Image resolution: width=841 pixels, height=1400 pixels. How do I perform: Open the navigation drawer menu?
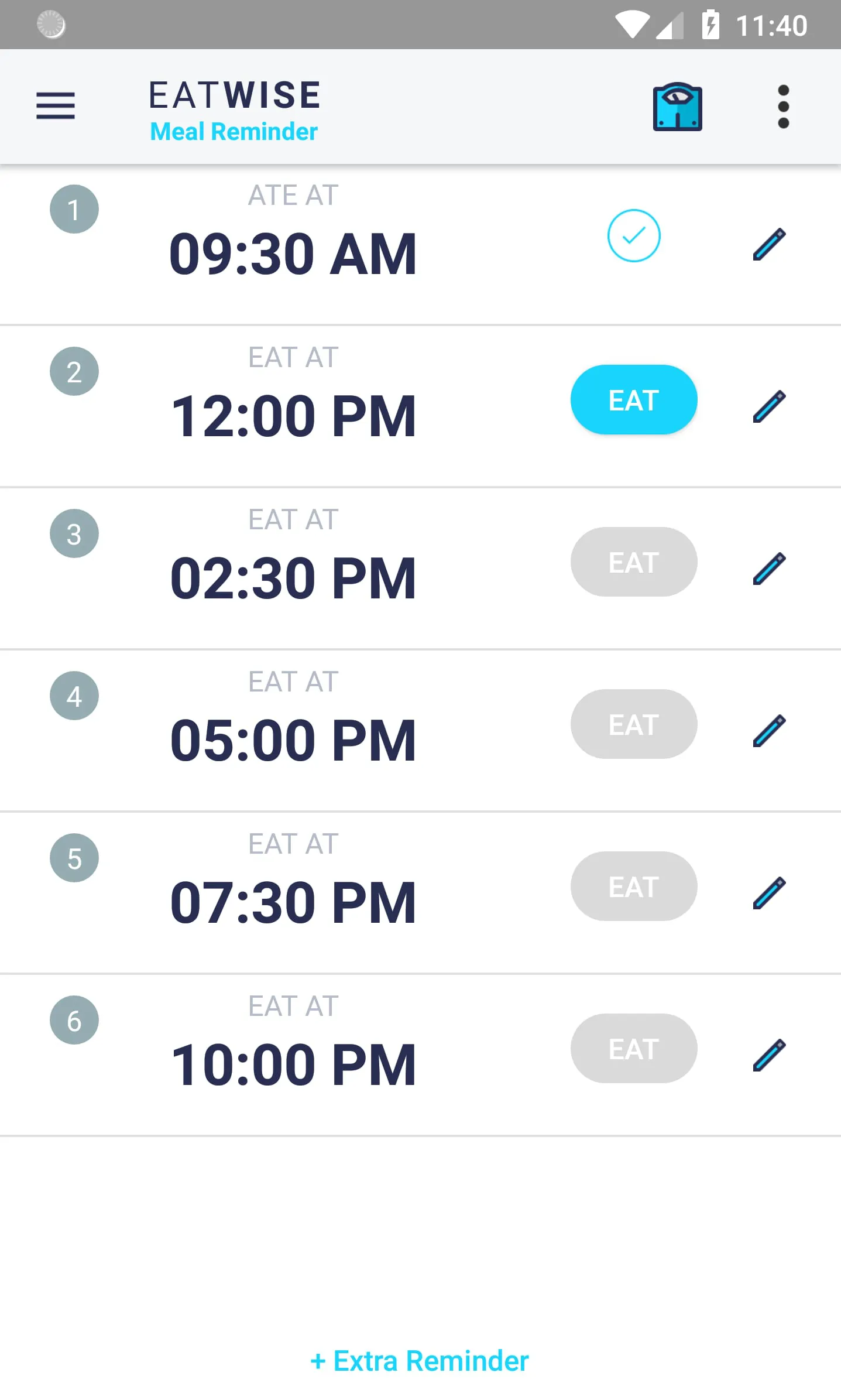point(56,106)
